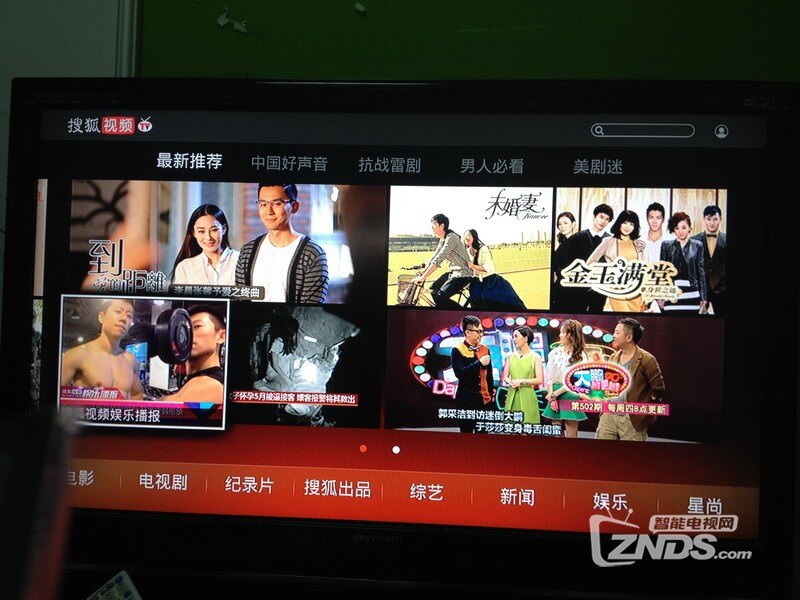Open the 金玉满堂 show tile
Viewport: 800px width, 600px height.
coord(640,250)
